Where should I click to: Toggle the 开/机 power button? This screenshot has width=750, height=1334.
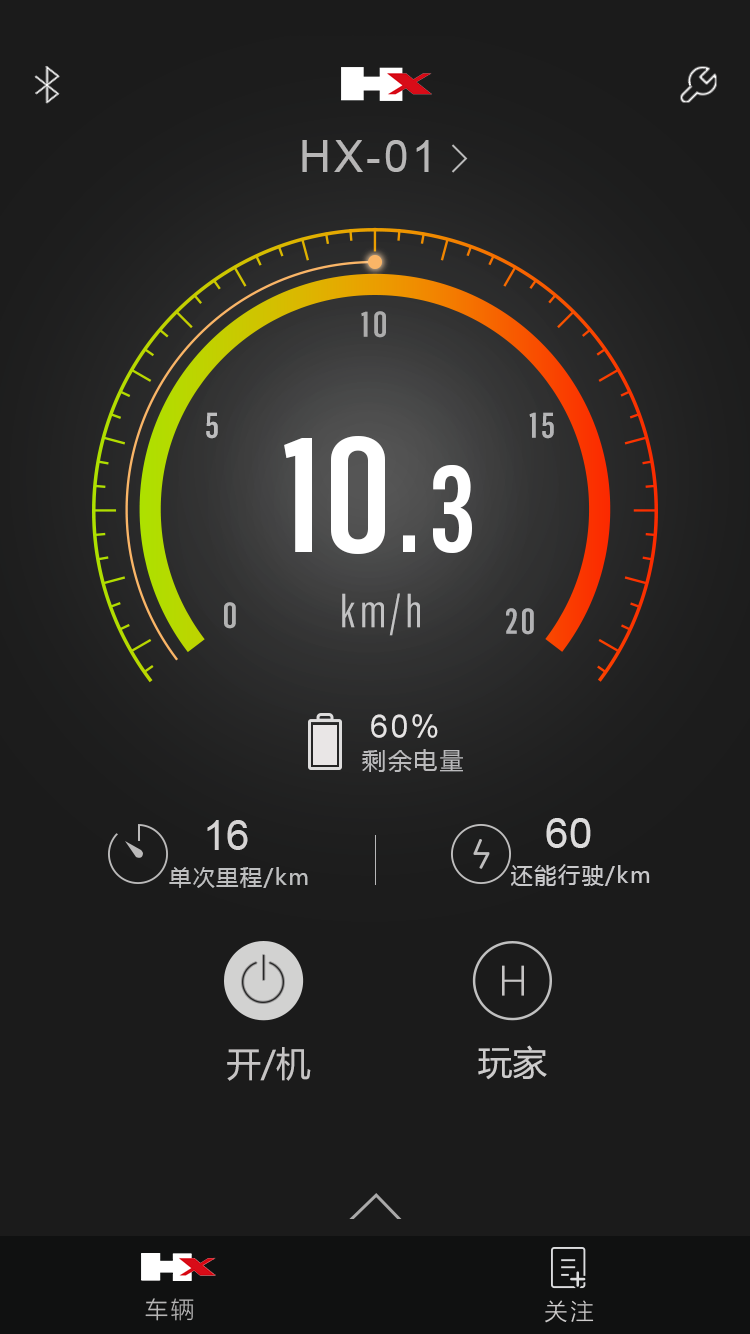click(263, 980)
